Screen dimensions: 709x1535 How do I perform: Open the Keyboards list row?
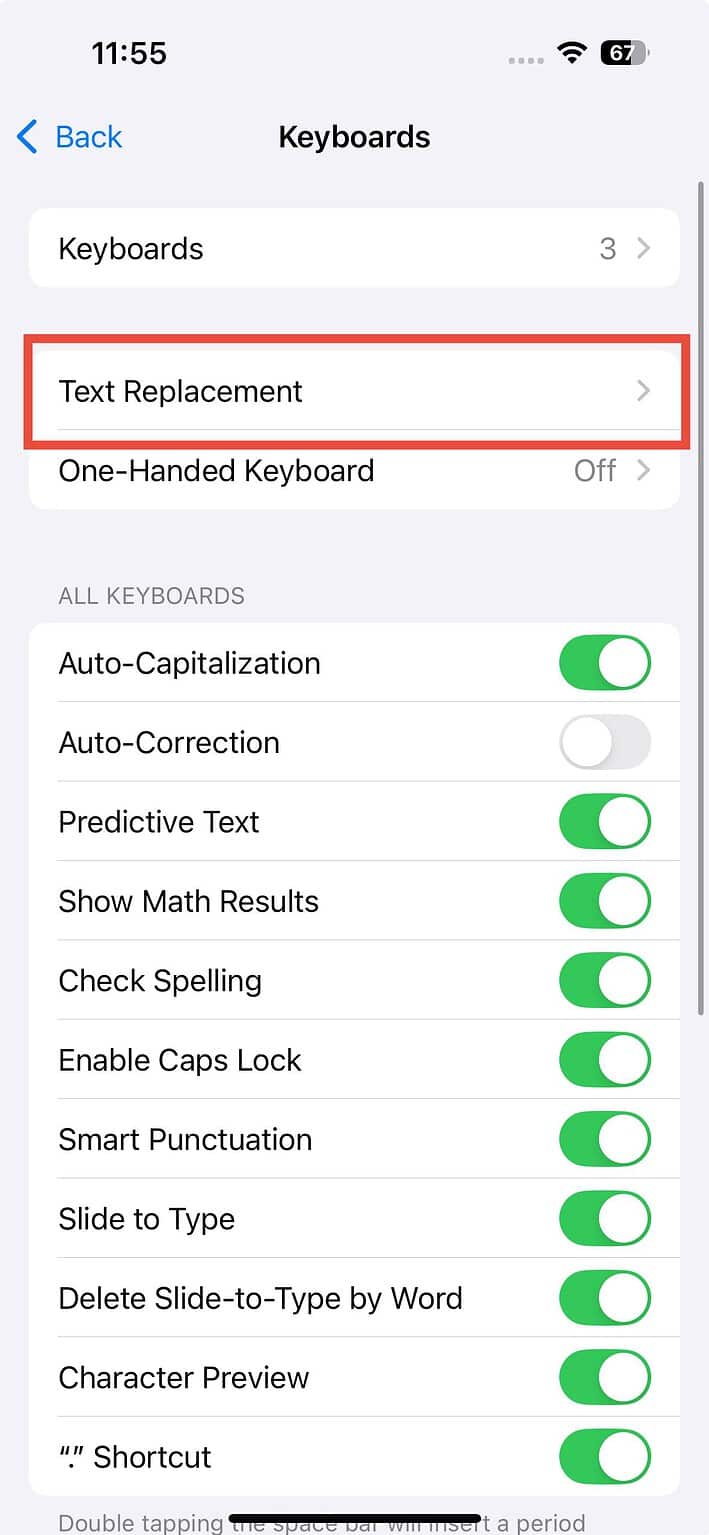pos(354,249)
